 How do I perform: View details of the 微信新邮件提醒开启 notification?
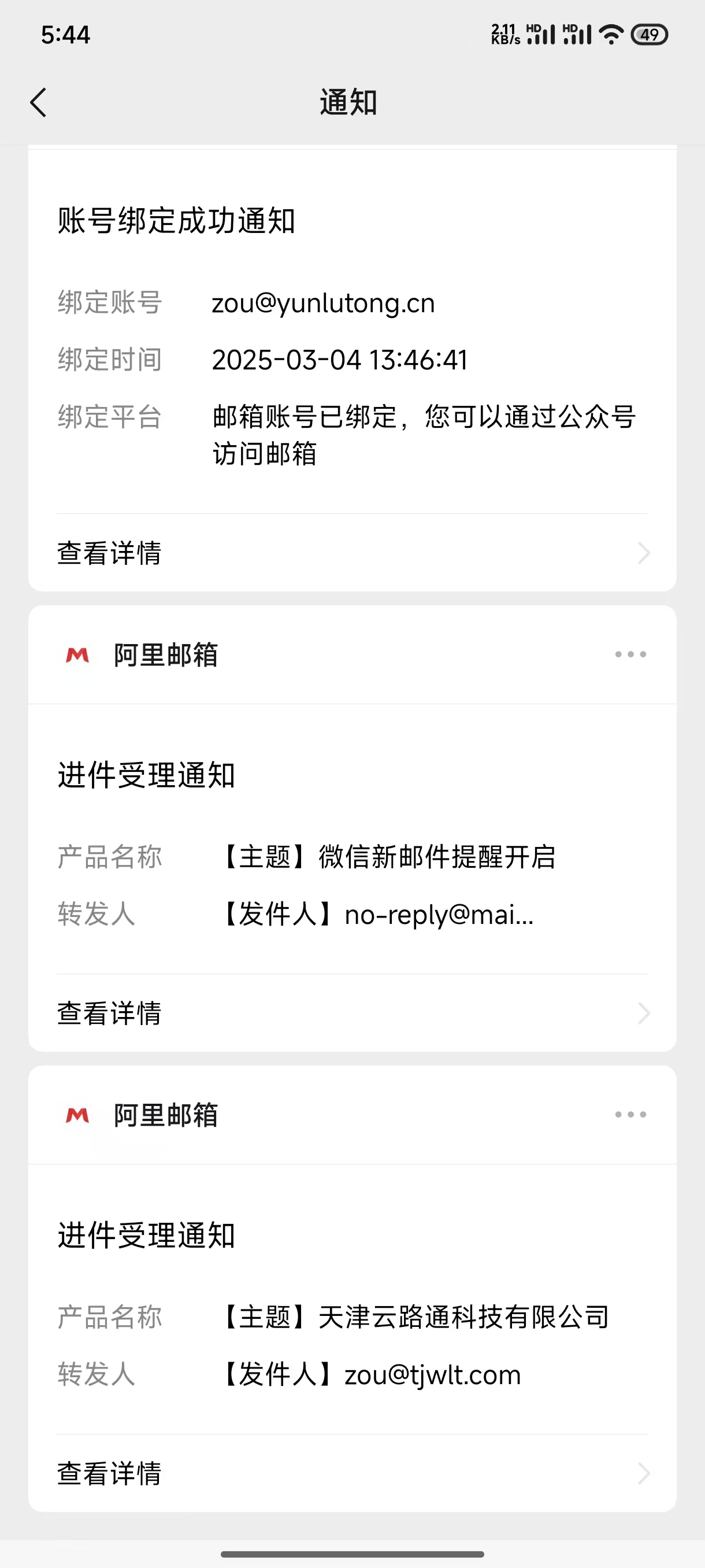(x=352, y=1014)
